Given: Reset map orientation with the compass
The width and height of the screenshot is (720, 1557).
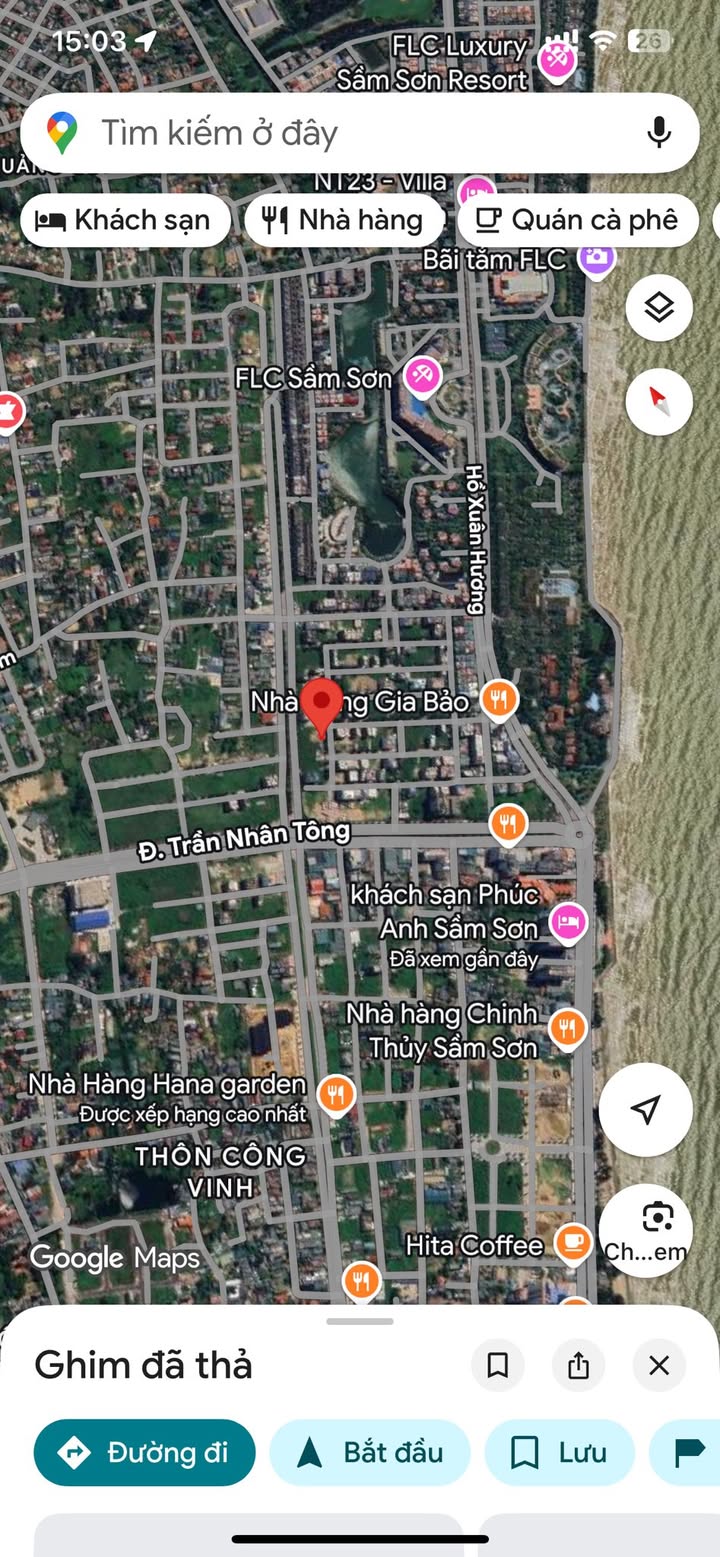Looking at the screenshot, I should [x=659, y=402].
